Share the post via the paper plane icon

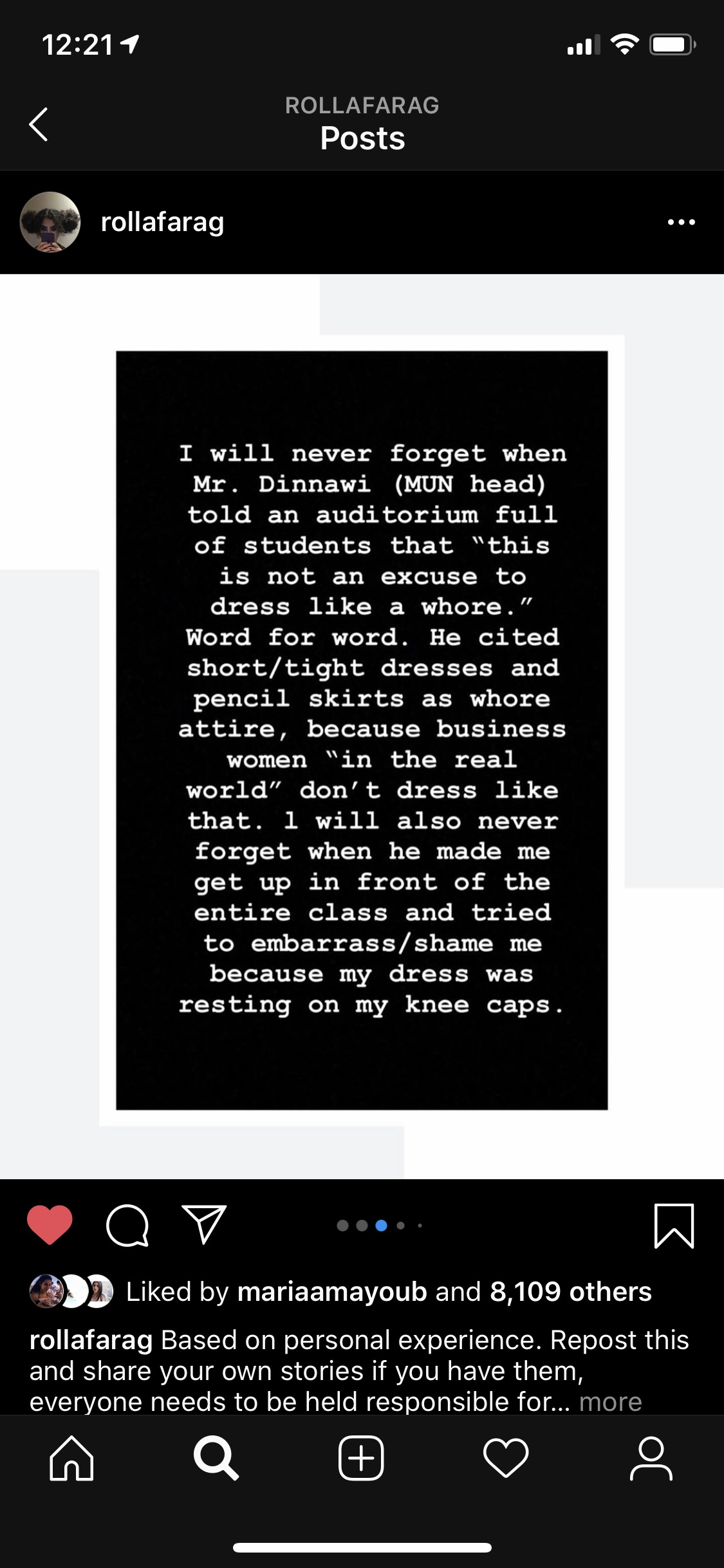click(x=205, y=1224)
